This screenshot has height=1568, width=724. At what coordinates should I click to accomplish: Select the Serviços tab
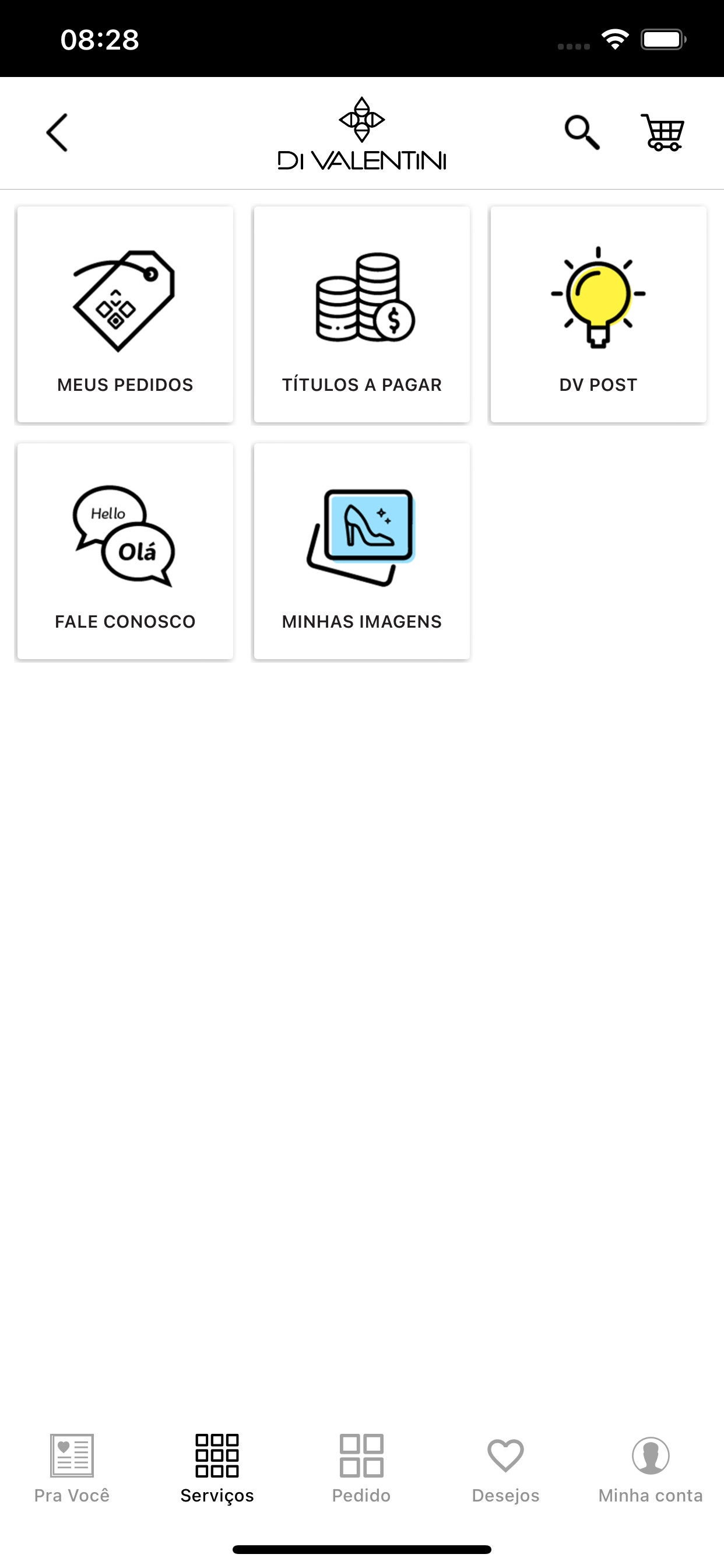pos(217,1468)
